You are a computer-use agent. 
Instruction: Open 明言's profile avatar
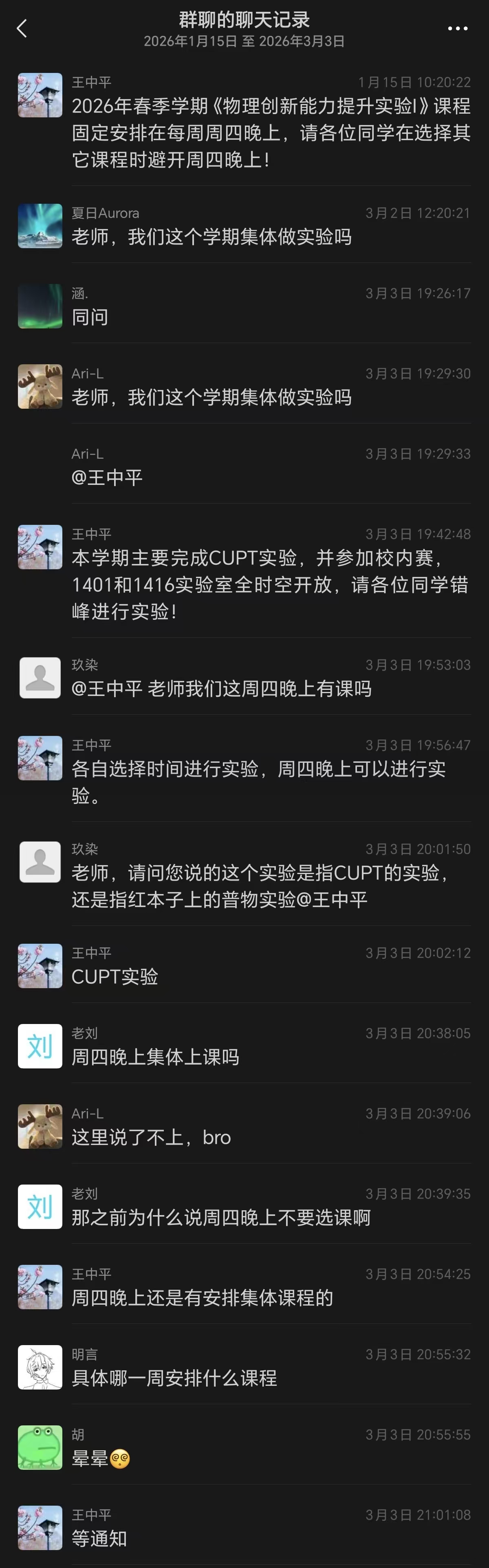(40, 1367)
